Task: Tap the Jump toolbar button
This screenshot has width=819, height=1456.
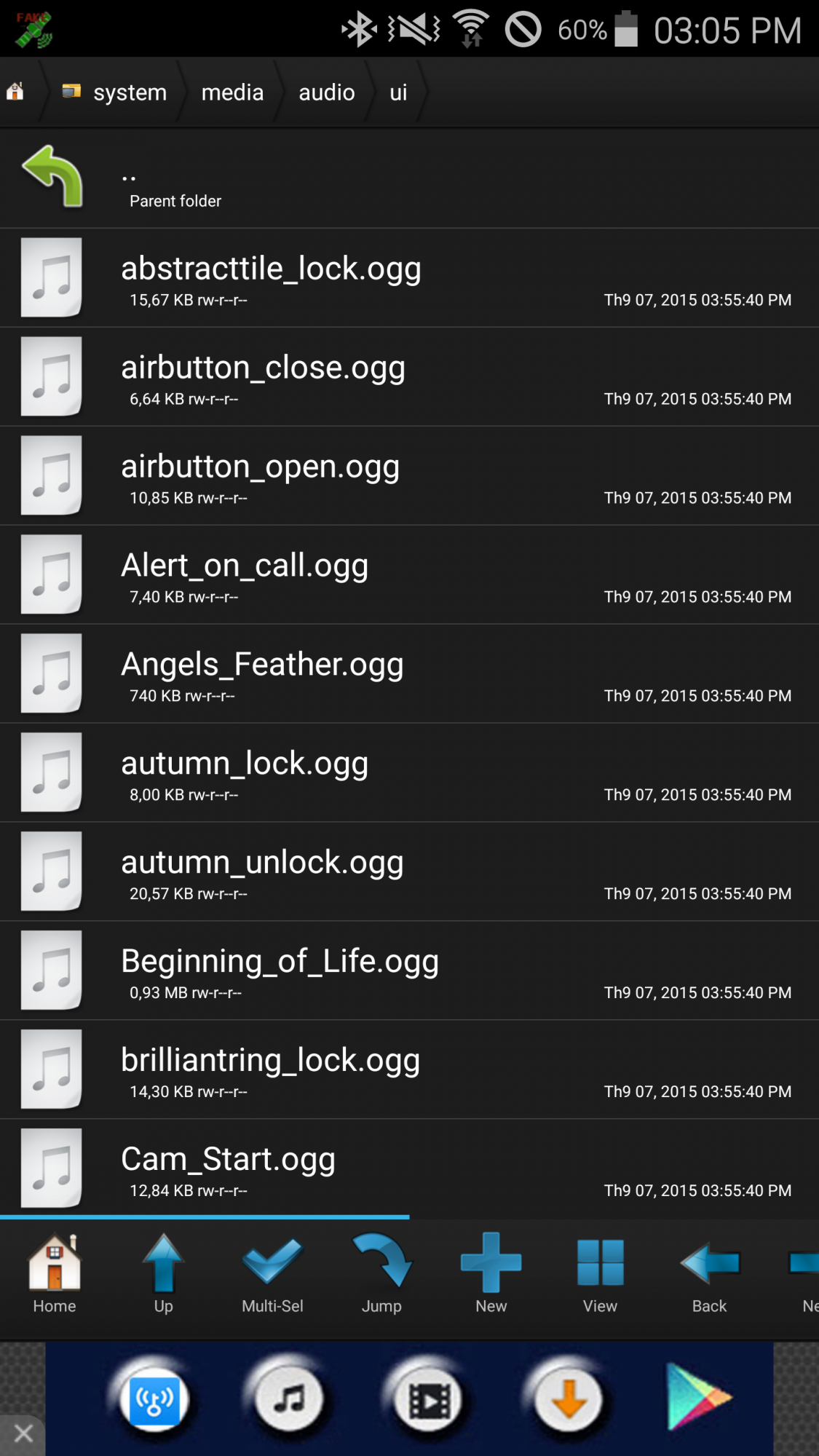Action: [381, 1274]
